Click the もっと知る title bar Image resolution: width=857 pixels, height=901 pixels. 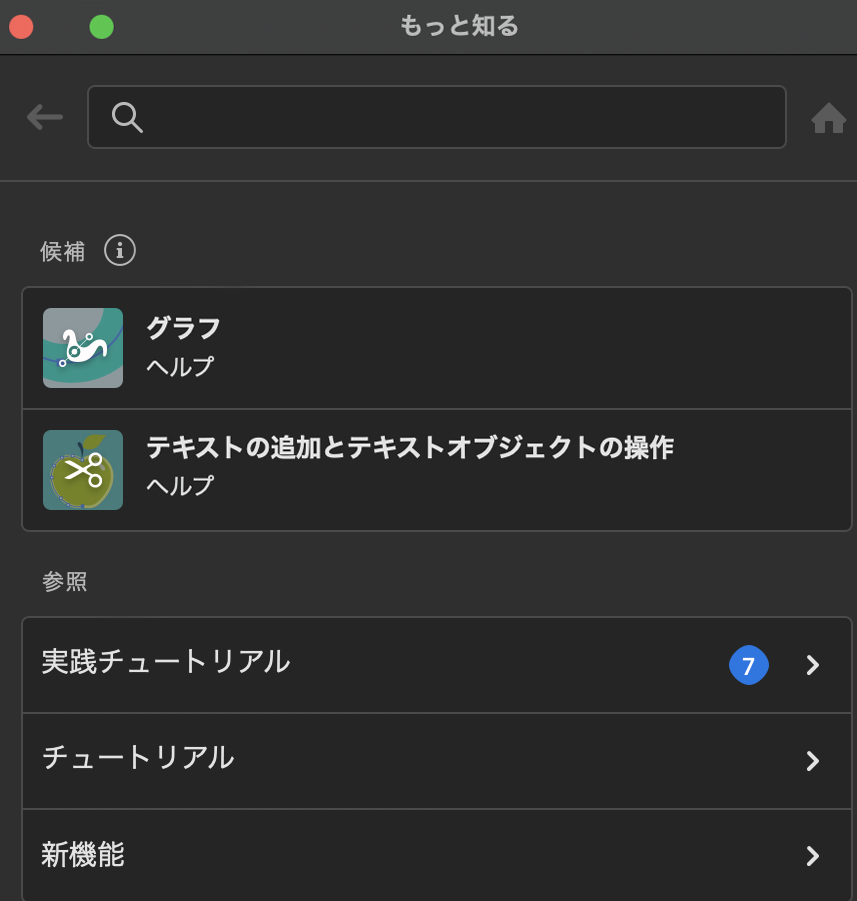click(458, 26)
